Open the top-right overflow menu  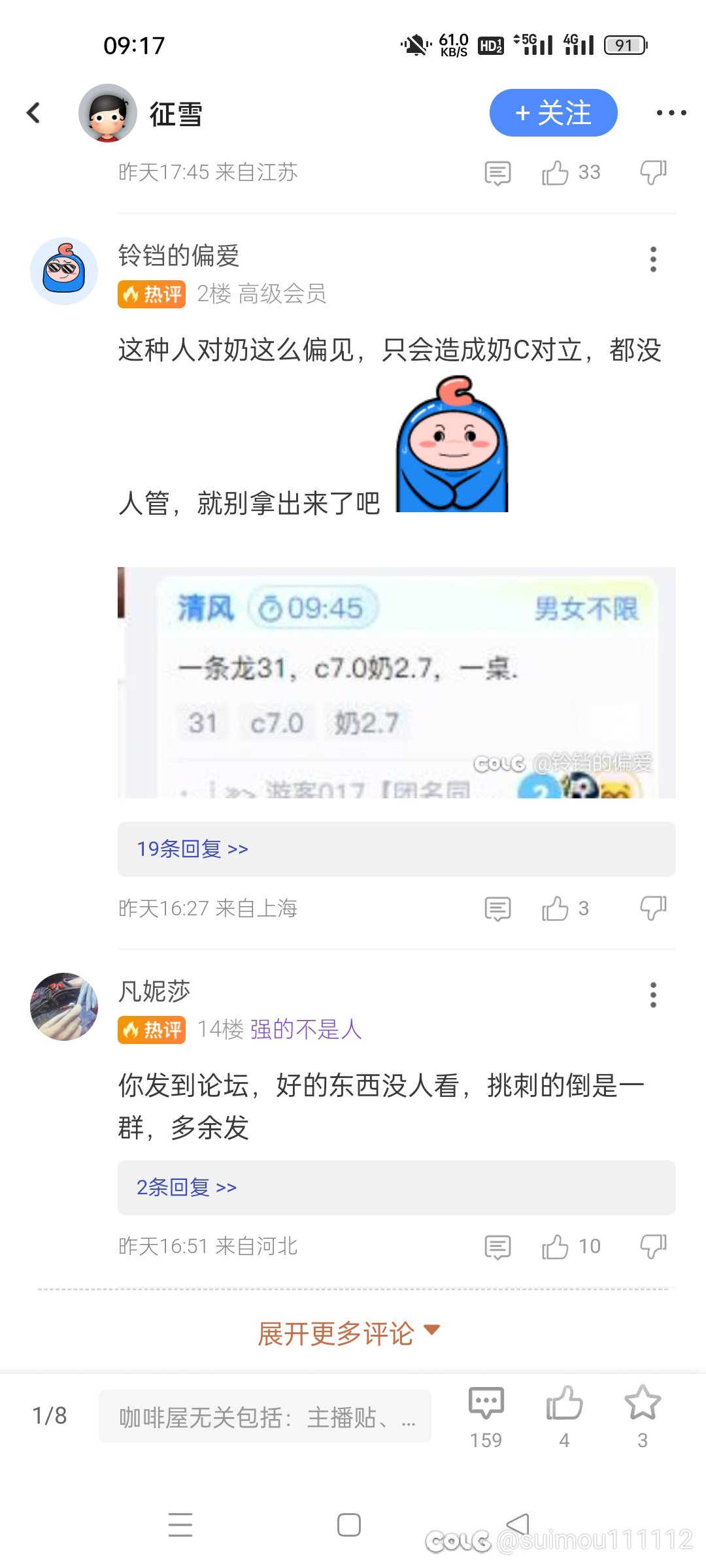[671, 113]
